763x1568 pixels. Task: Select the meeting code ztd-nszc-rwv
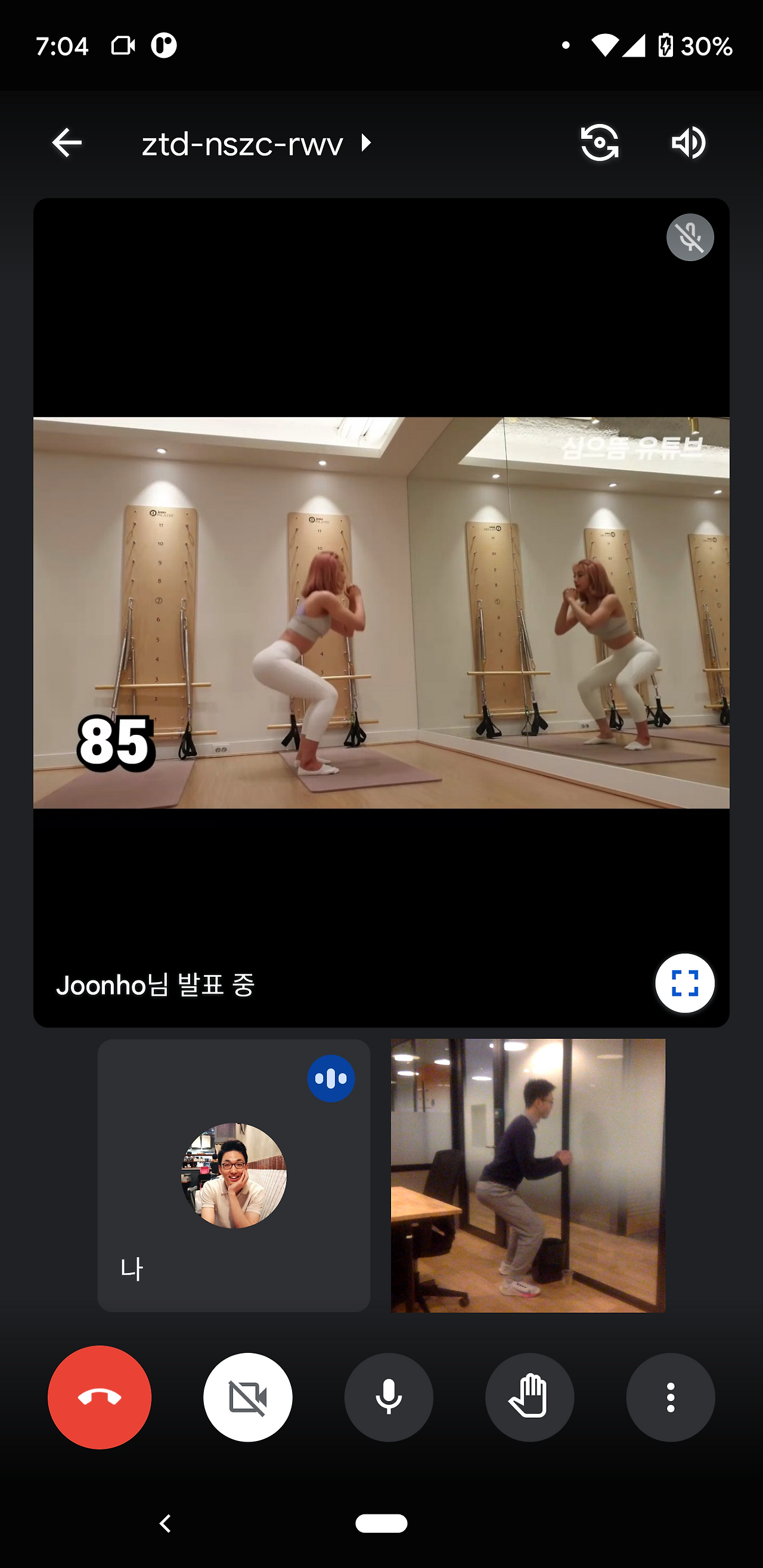click(x=241, y=142)
